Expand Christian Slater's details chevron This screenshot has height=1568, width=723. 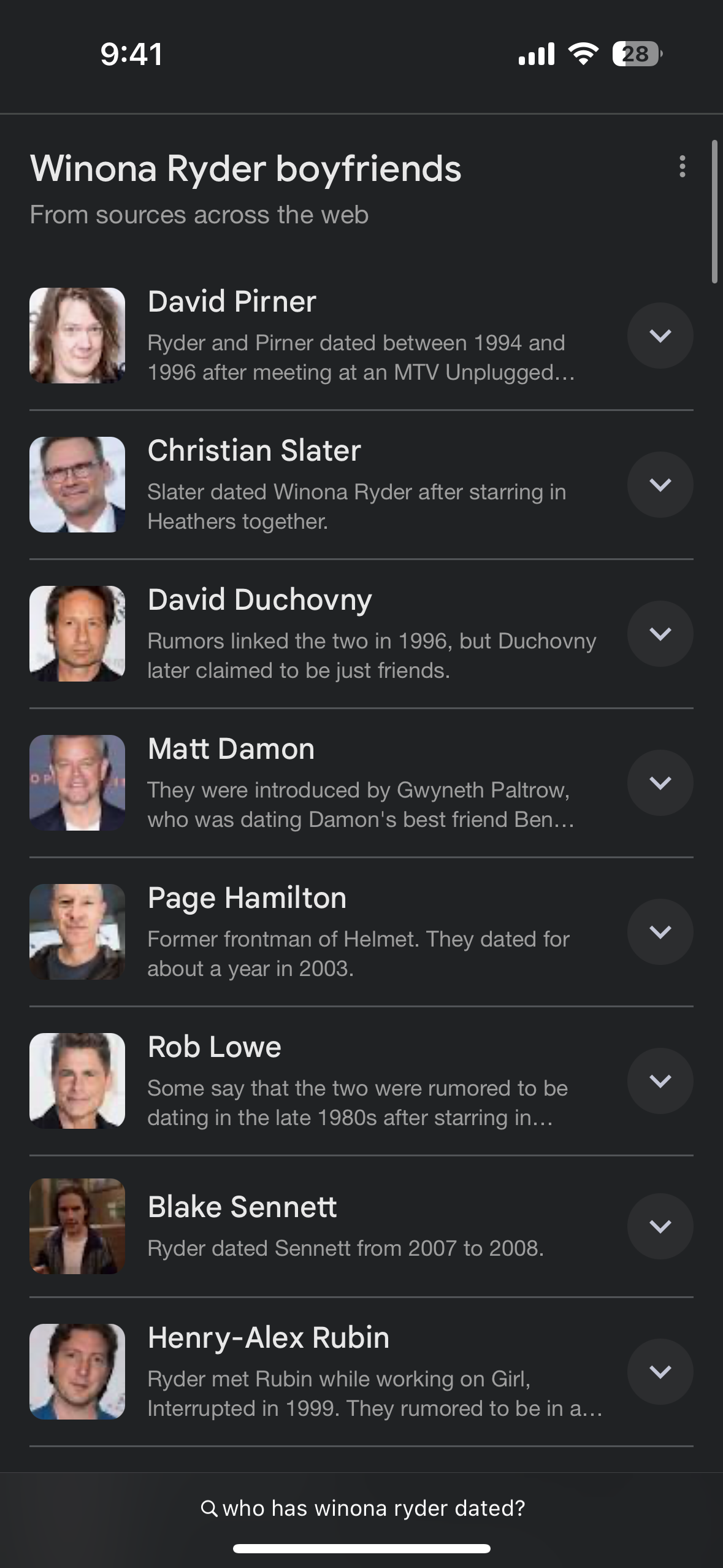coord(660,485)
